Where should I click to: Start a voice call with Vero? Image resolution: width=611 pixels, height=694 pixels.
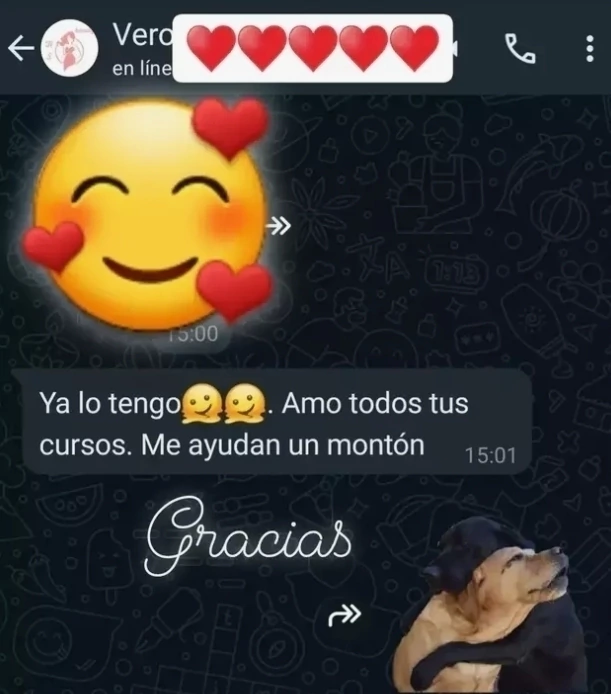519,48
